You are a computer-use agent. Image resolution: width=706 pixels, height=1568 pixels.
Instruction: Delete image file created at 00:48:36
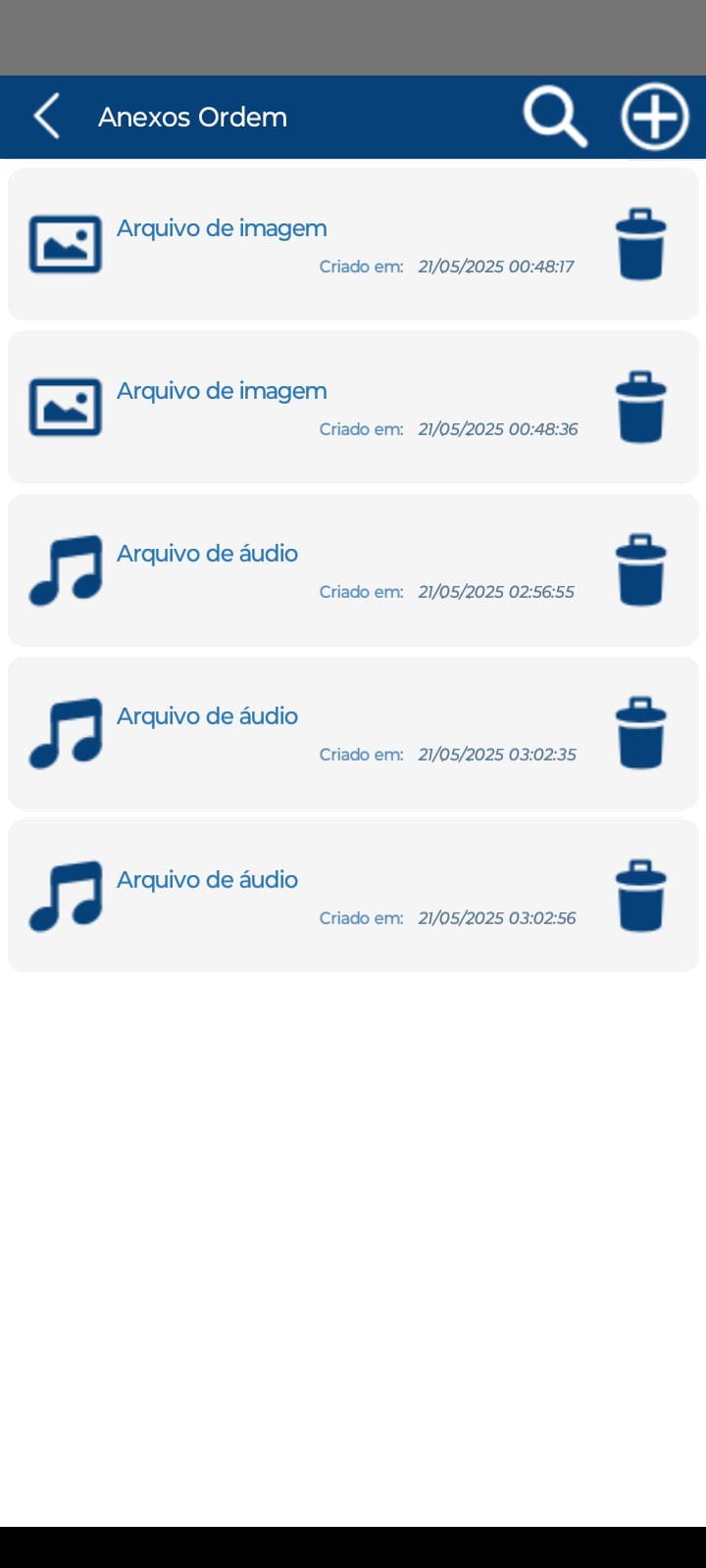click(x=640, y=407)
